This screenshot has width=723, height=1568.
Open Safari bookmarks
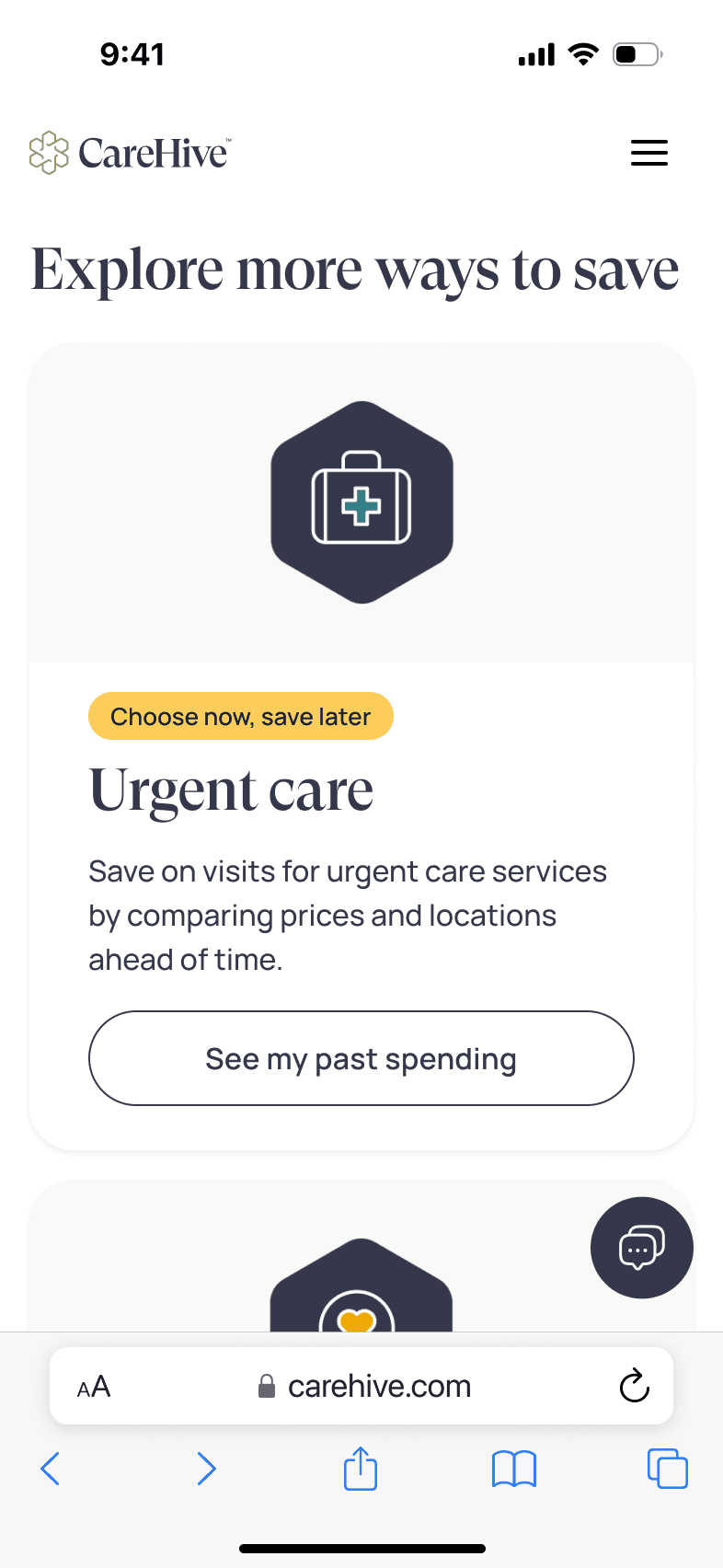(514, 1469)
